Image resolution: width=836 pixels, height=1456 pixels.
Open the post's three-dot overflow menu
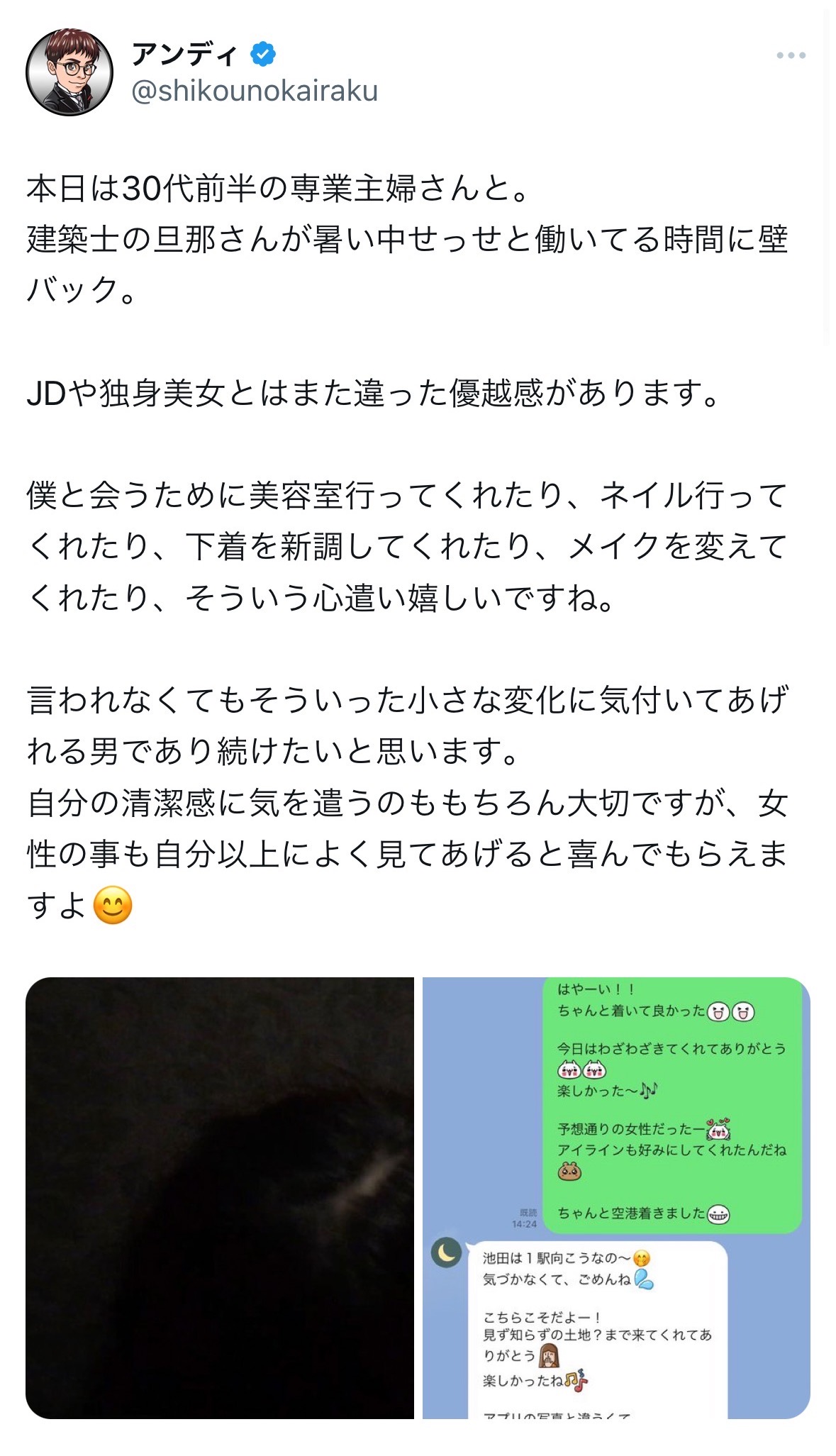[x=791, y=55]
